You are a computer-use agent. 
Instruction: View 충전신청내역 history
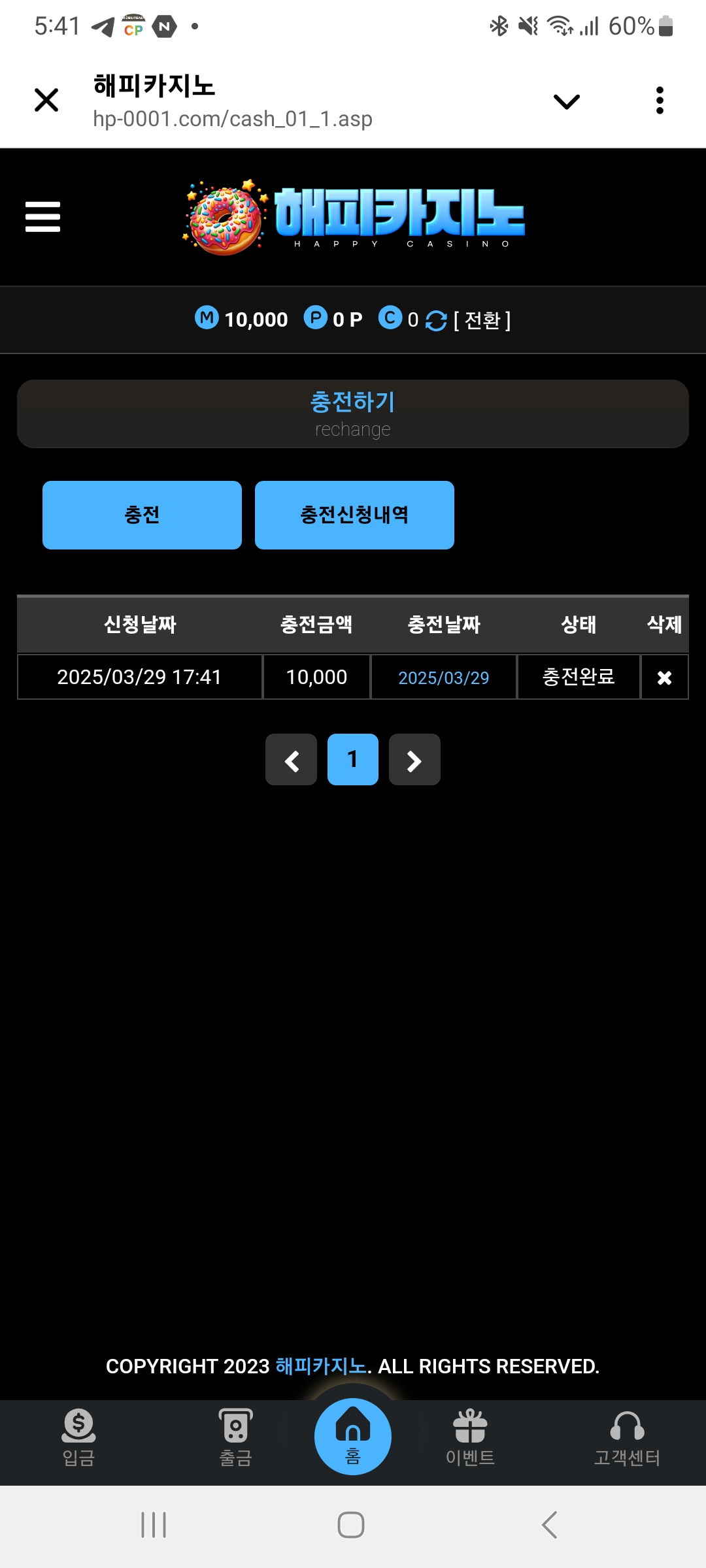354,515
